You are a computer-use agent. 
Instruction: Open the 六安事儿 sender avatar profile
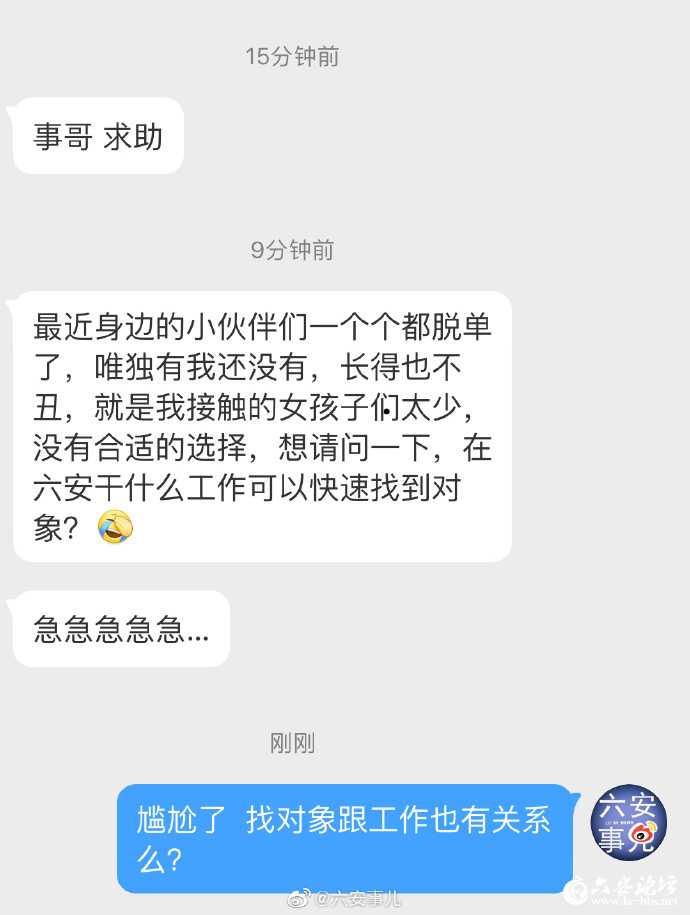coord(629,823)
